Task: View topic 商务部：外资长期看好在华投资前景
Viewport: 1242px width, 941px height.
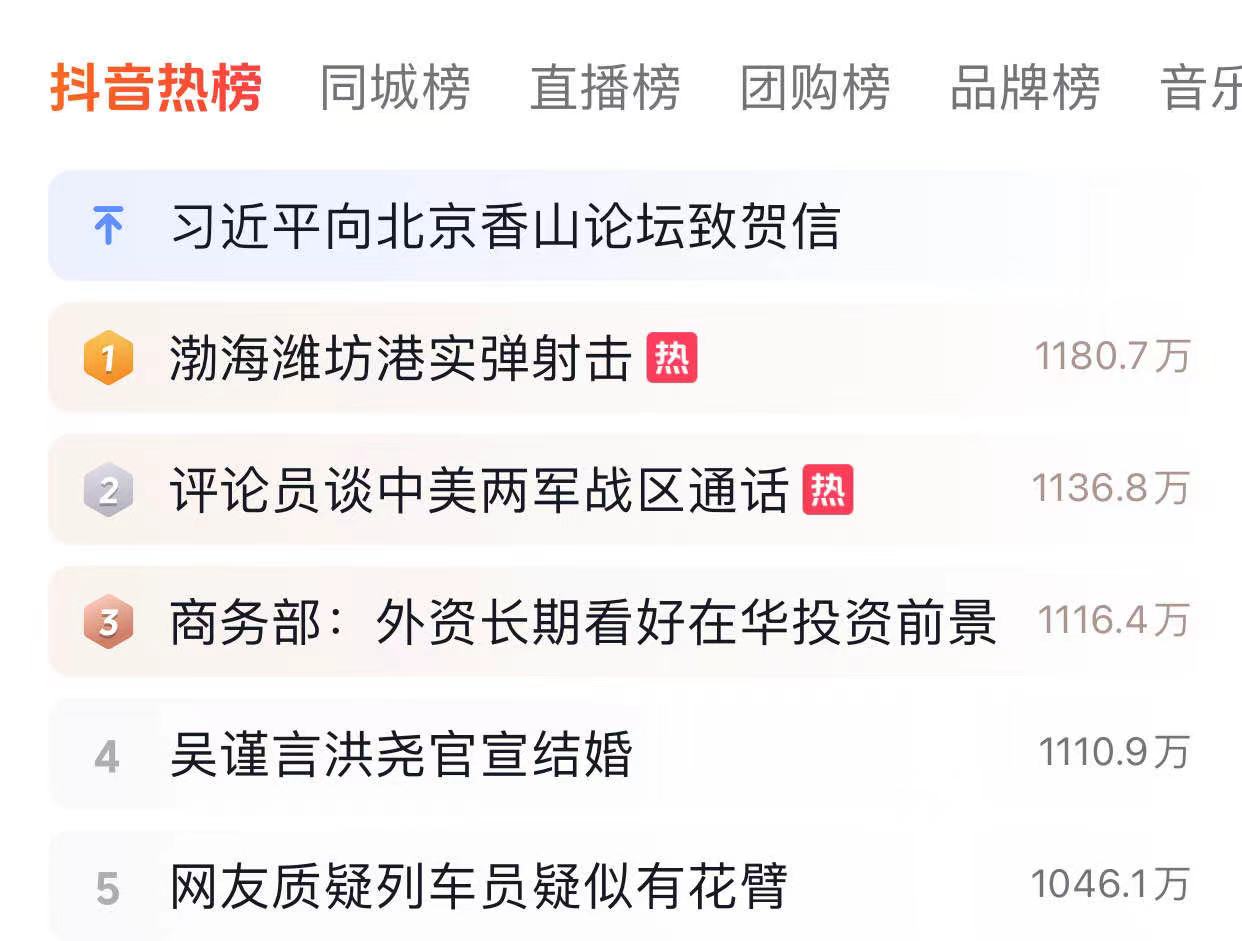Action: (x=582, y=622)
